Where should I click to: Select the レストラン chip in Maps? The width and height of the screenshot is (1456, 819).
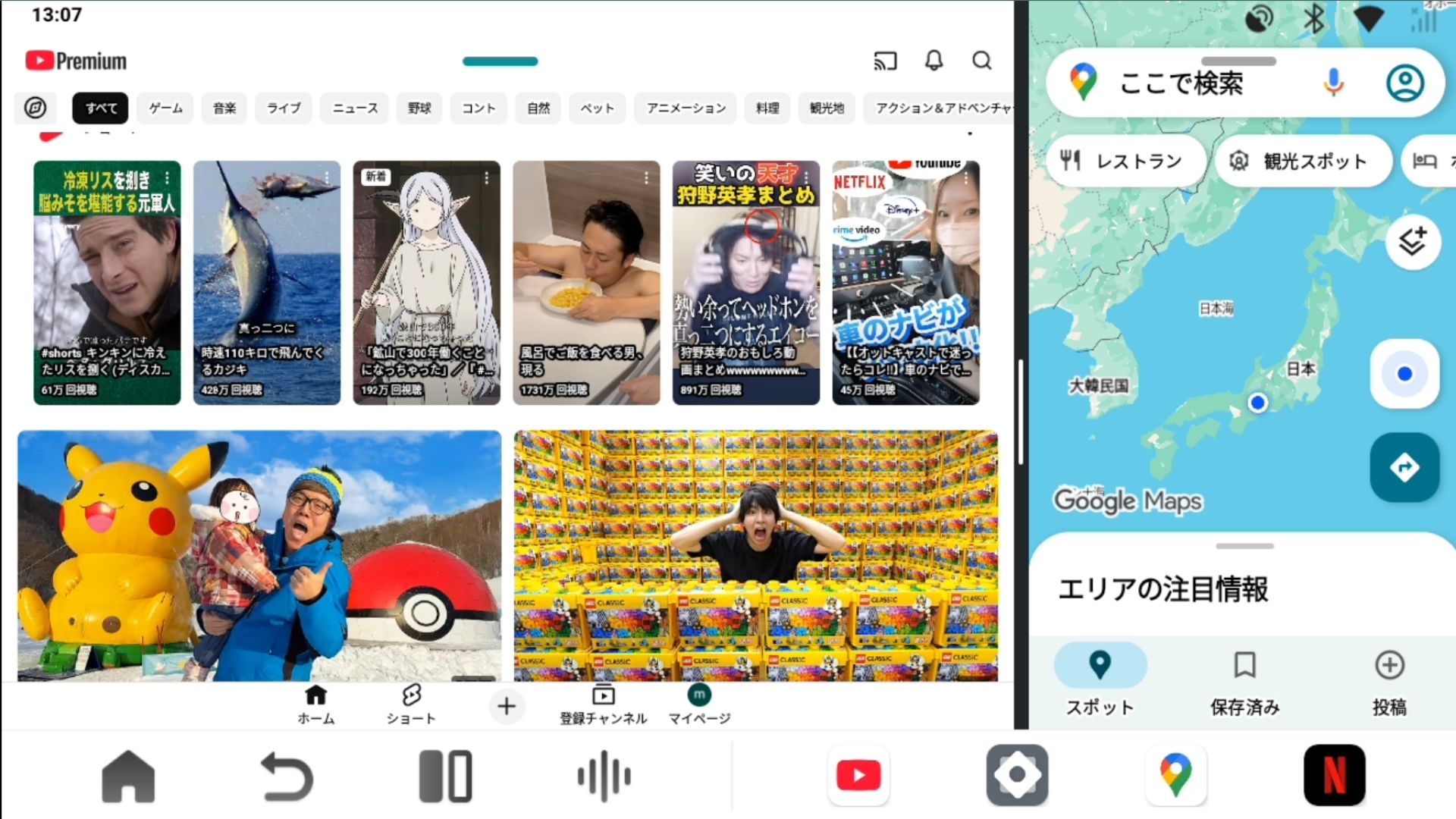click(x=1125, y=161)
